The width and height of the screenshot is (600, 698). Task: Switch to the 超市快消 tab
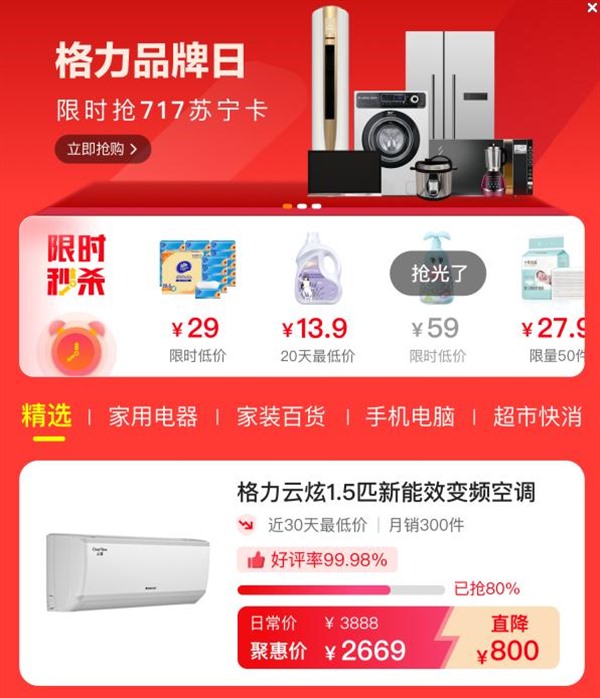coord(537,417)
